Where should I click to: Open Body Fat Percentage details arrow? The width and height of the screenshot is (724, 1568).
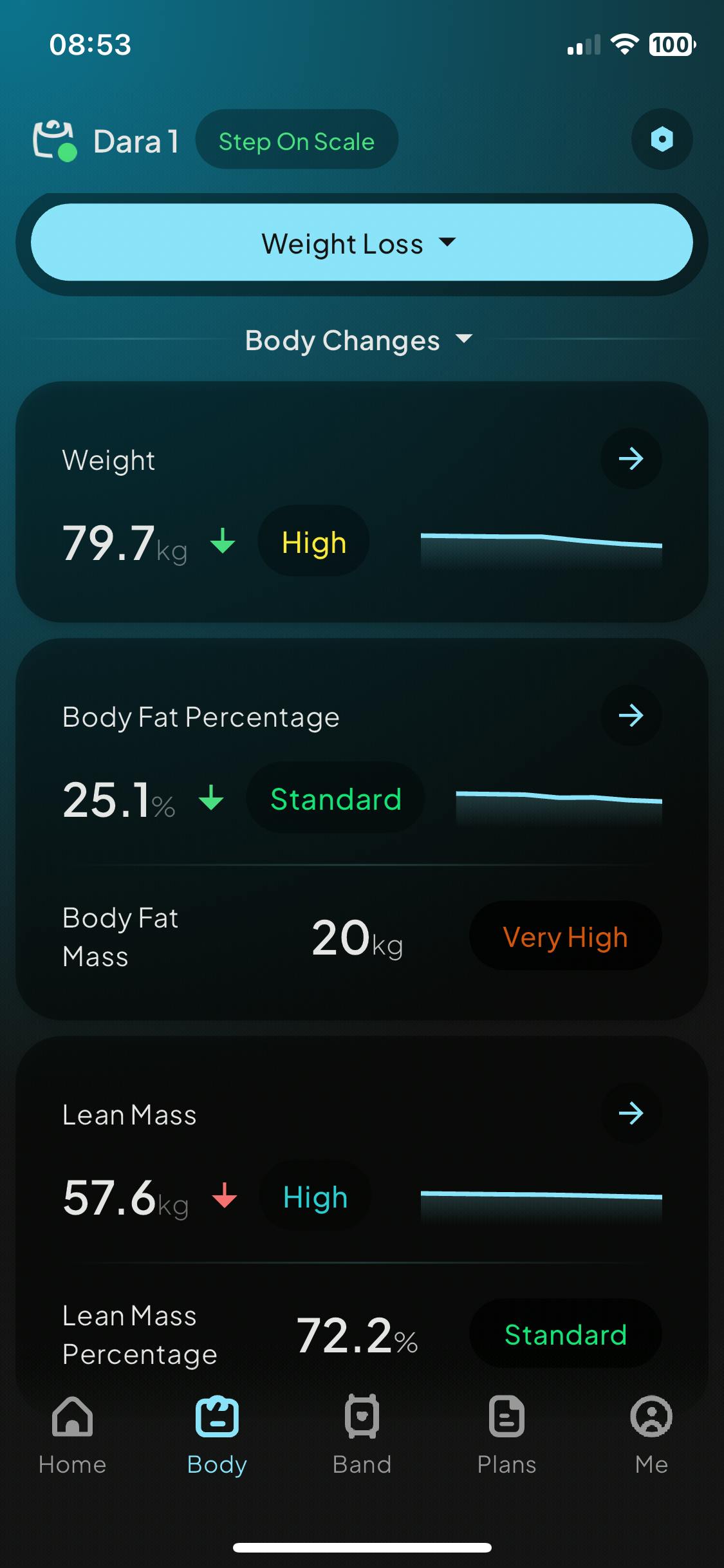(x=631, y=715)
